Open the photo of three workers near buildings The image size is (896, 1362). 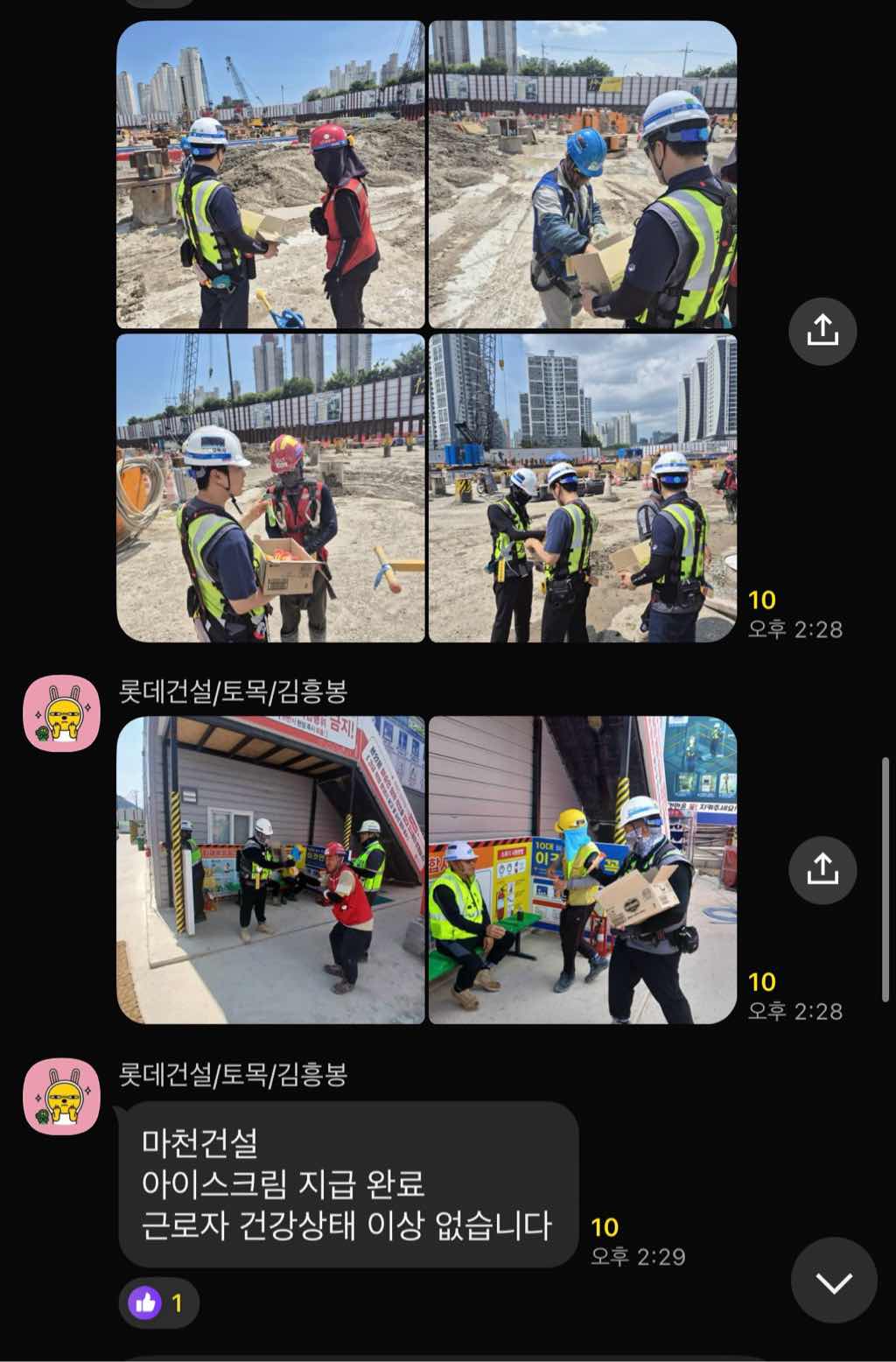[582, 488]
